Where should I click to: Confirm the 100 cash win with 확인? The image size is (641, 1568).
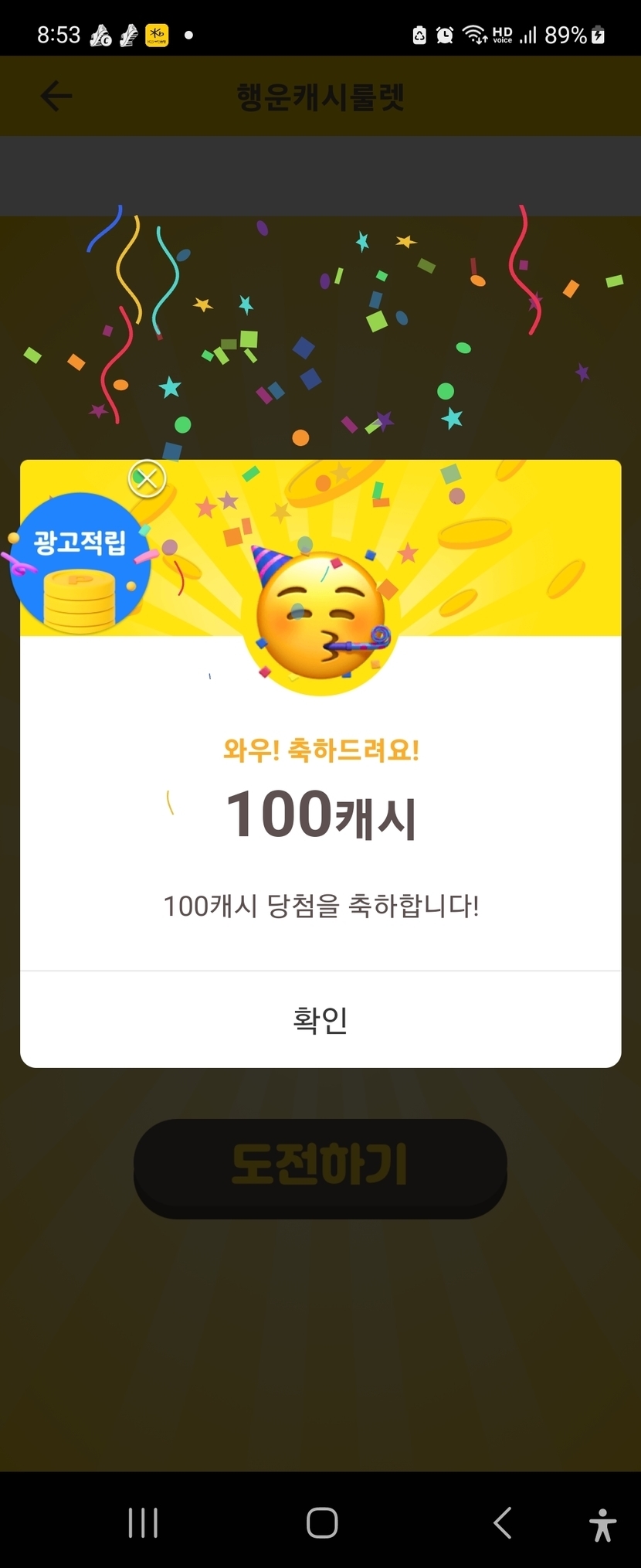[320, 1019]
